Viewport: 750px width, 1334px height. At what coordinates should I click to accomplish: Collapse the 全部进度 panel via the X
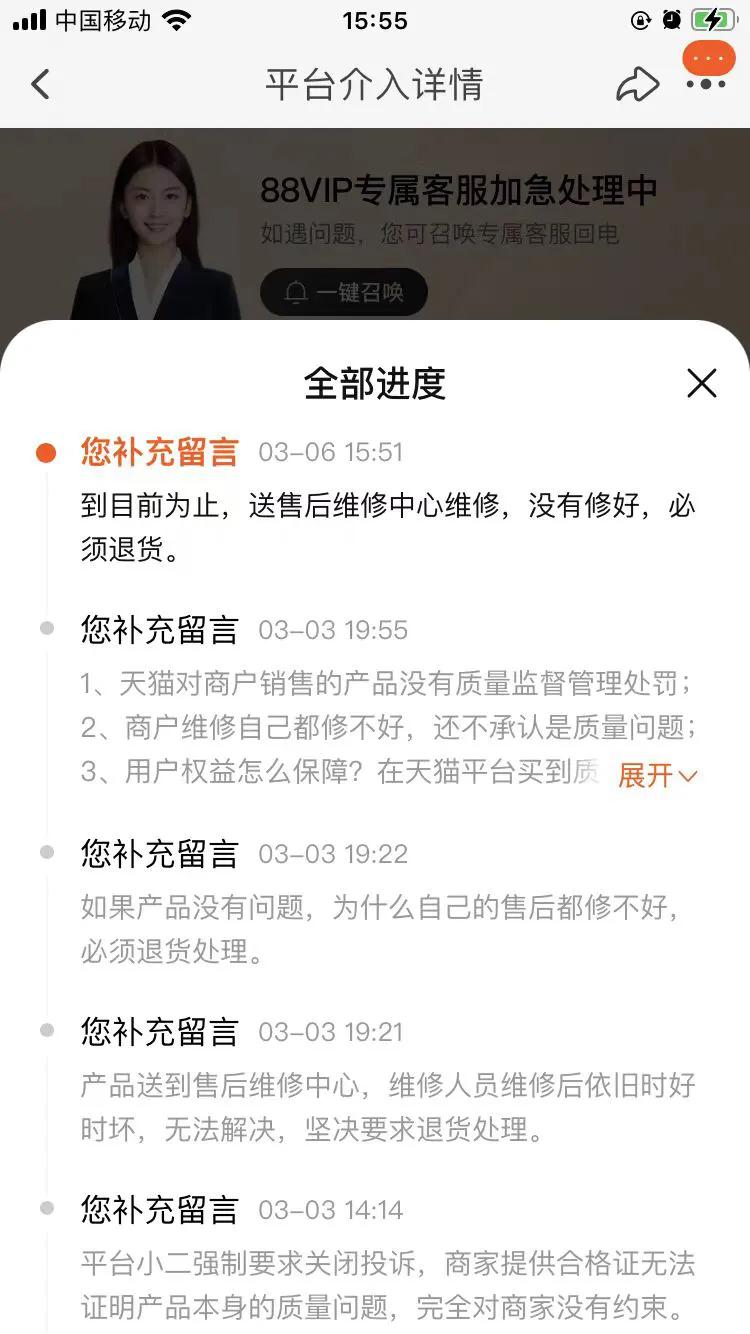click(x=701, y=384)
